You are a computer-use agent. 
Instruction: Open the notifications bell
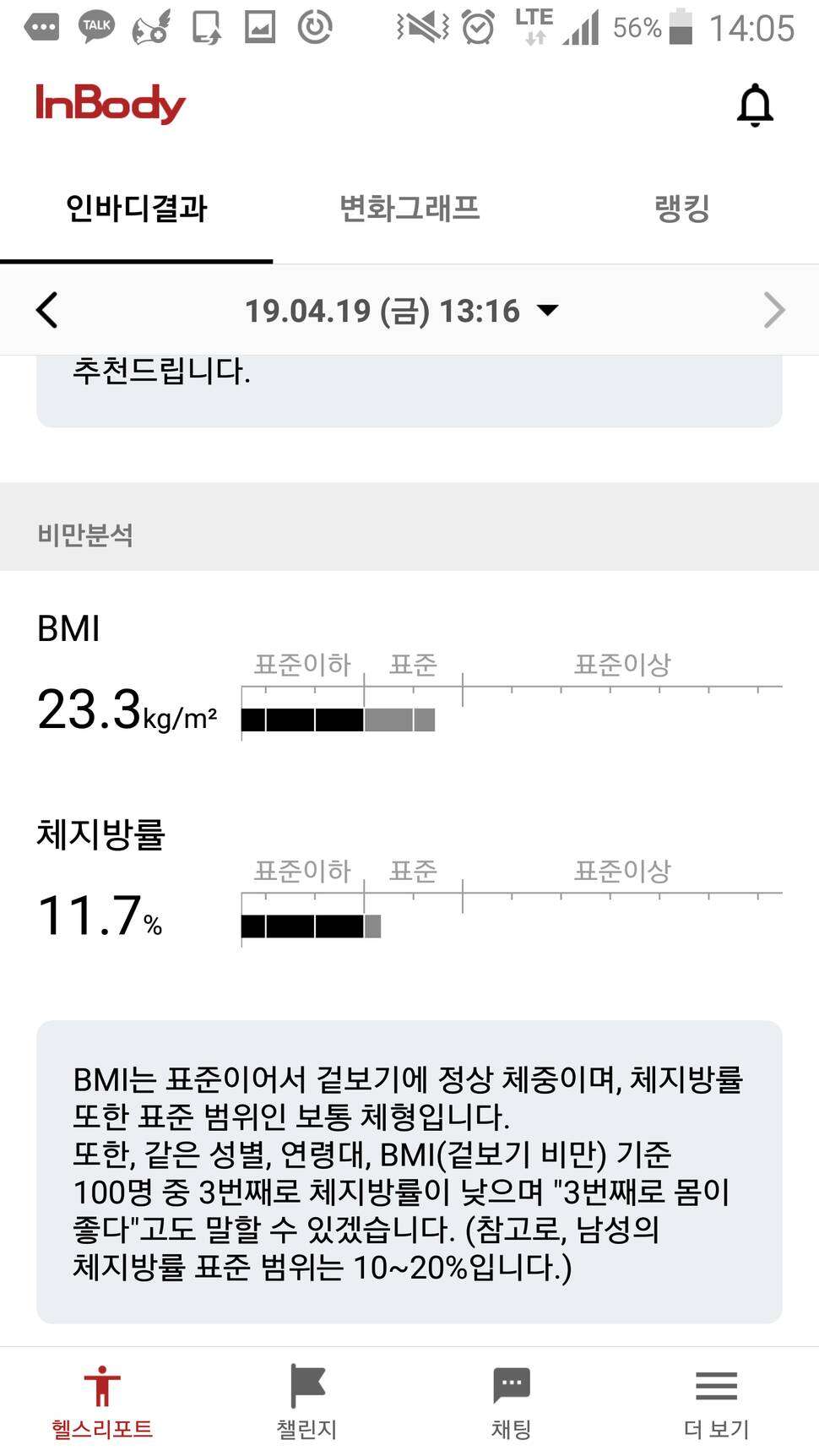(x=755, y=106)
